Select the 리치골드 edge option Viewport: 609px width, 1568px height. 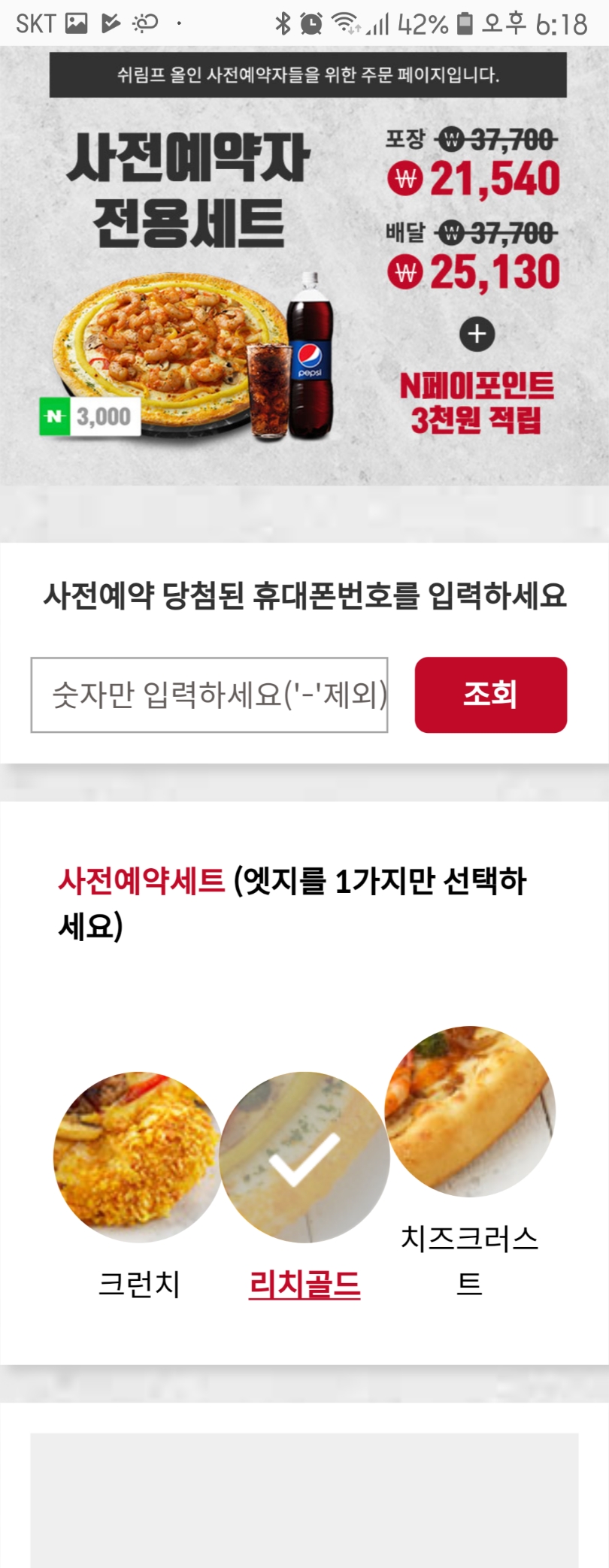tap(304, 1158)
